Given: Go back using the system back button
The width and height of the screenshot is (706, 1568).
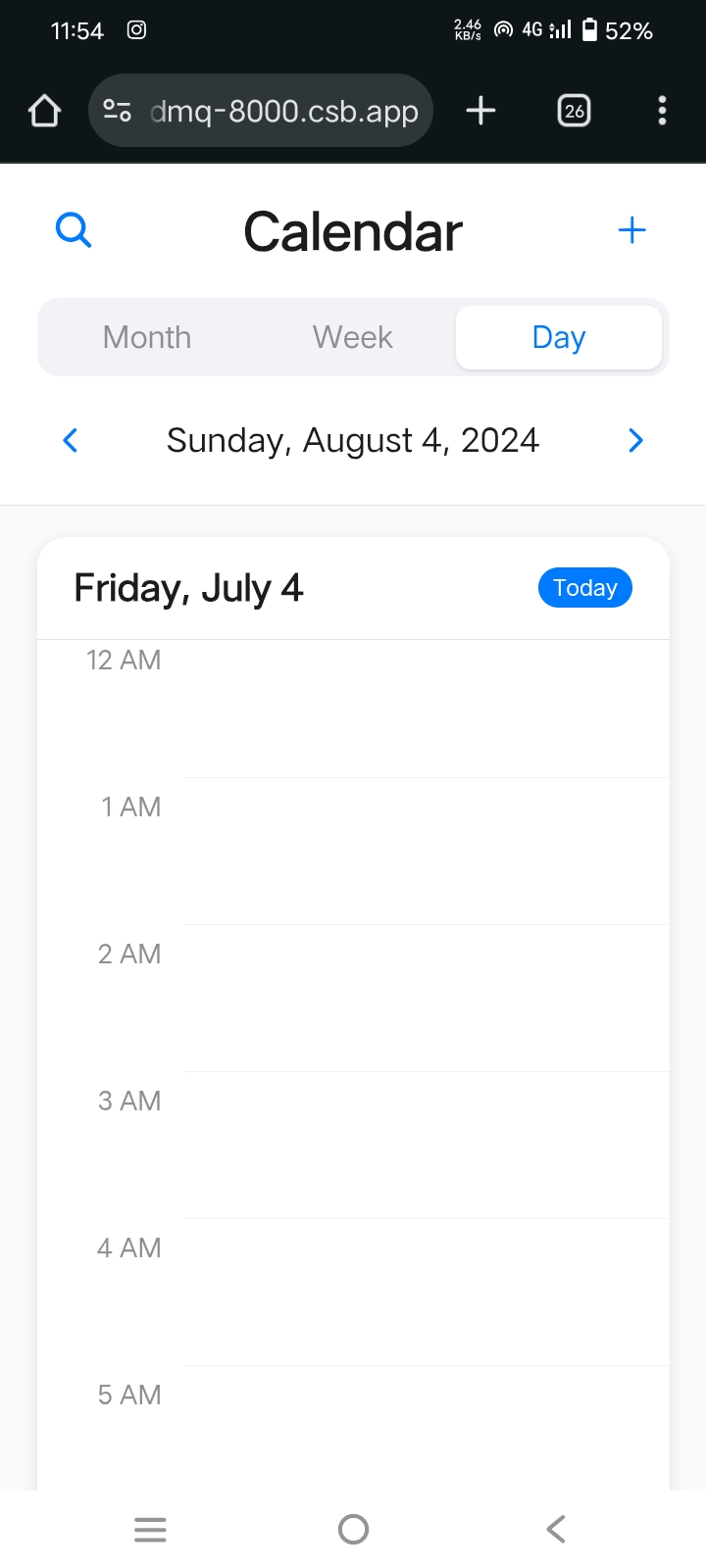Looking at the screenshot, I should (556, 1529).
